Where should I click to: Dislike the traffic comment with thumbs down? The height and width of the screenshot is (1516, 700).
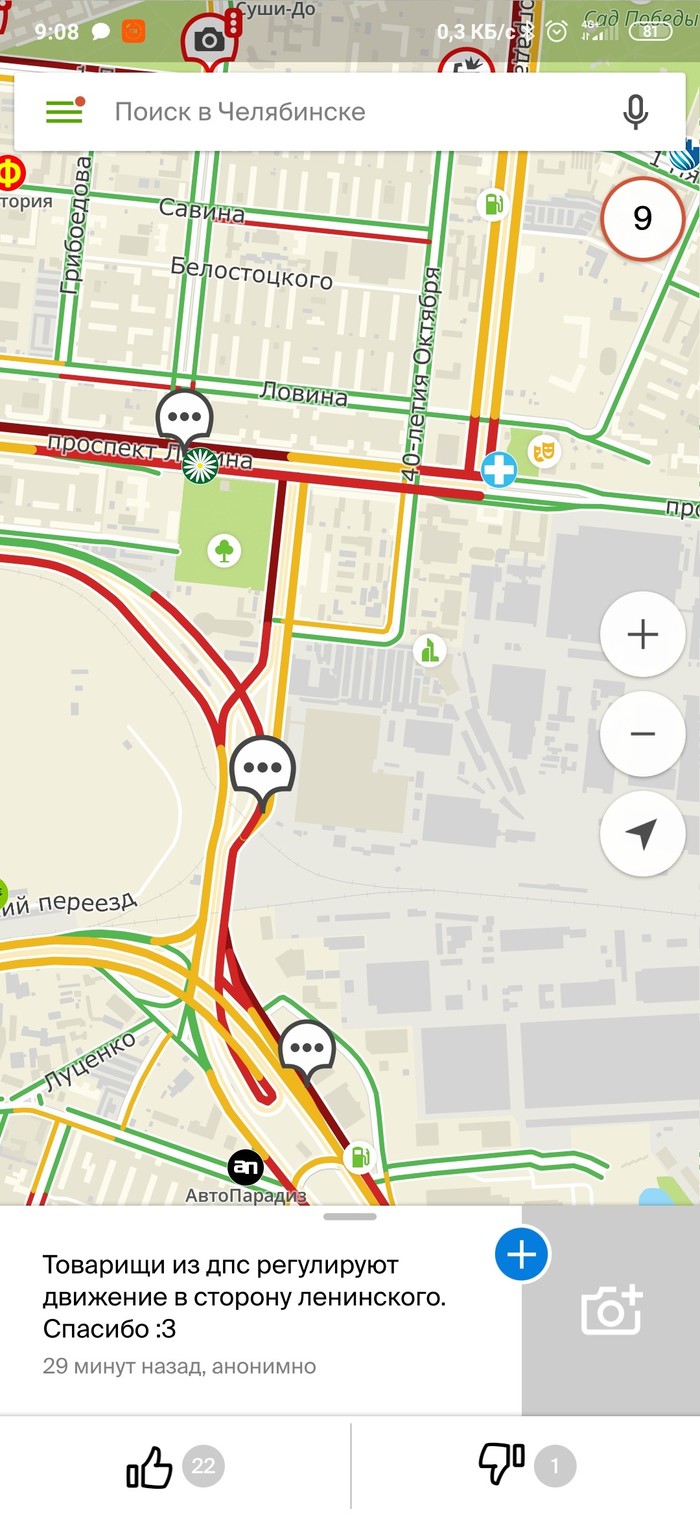click(x=501, y=1467)
